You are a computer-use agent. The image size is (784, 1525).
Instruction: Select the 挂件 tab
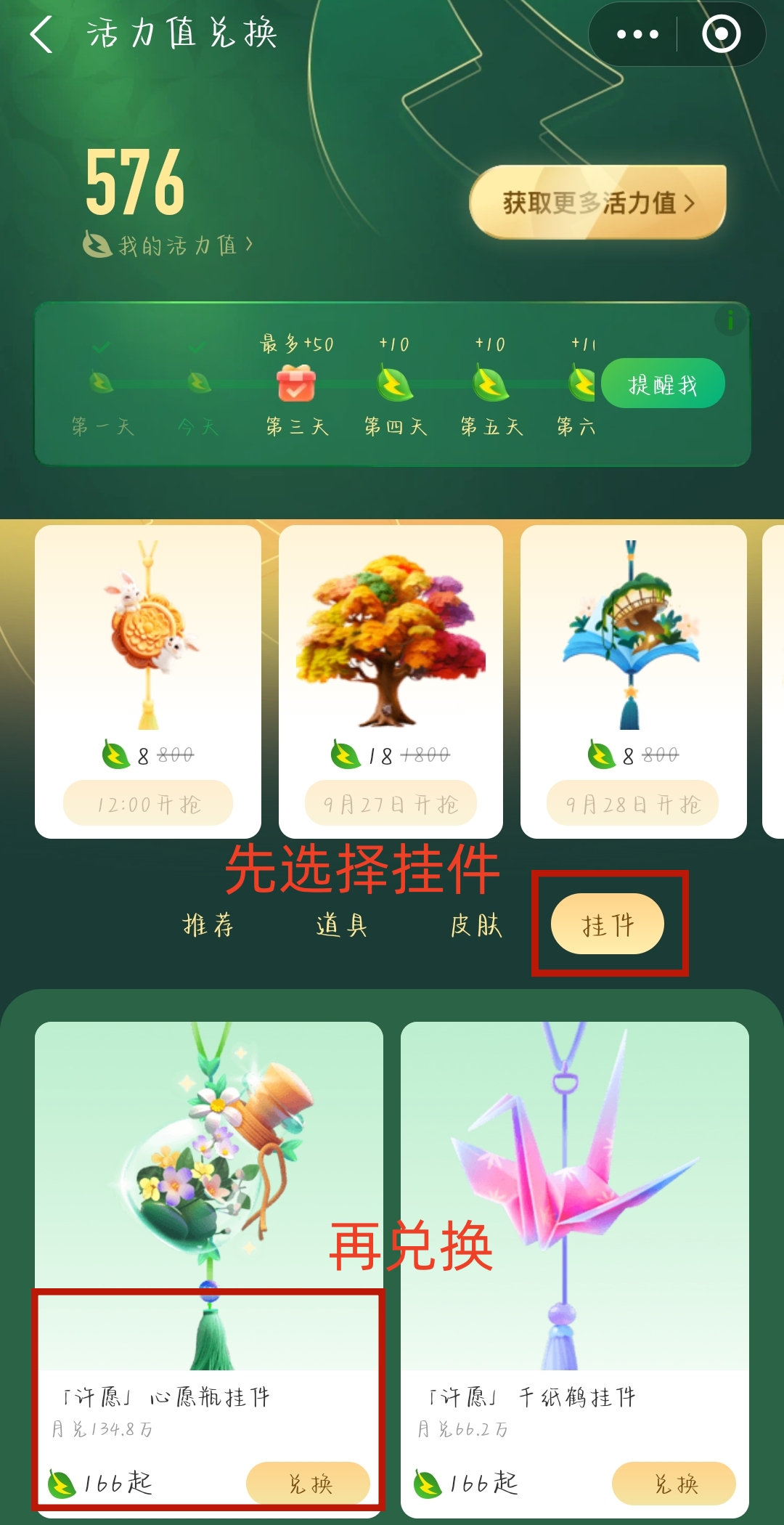[x=608, y=924]
